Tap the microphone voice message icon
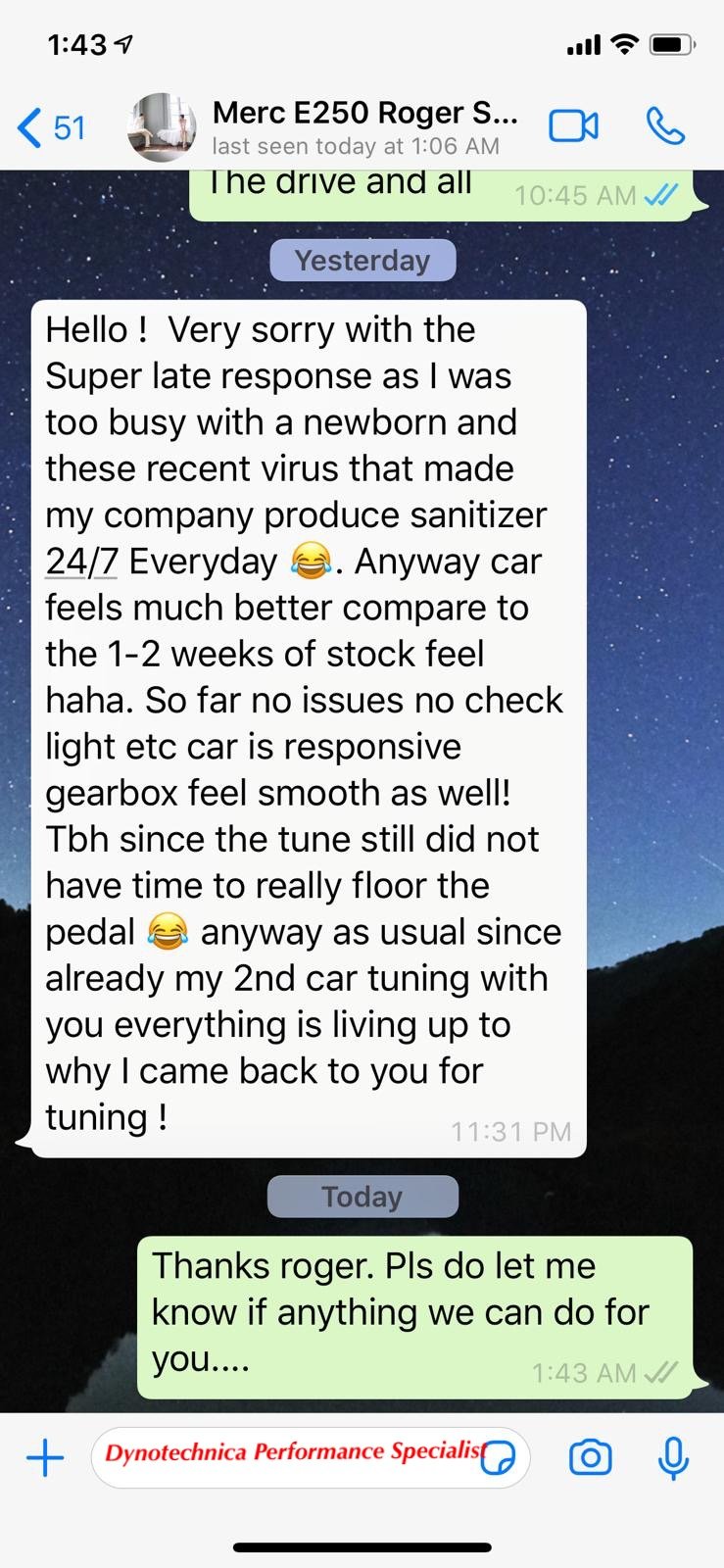724x1568 pixels. coord(673,1458)
